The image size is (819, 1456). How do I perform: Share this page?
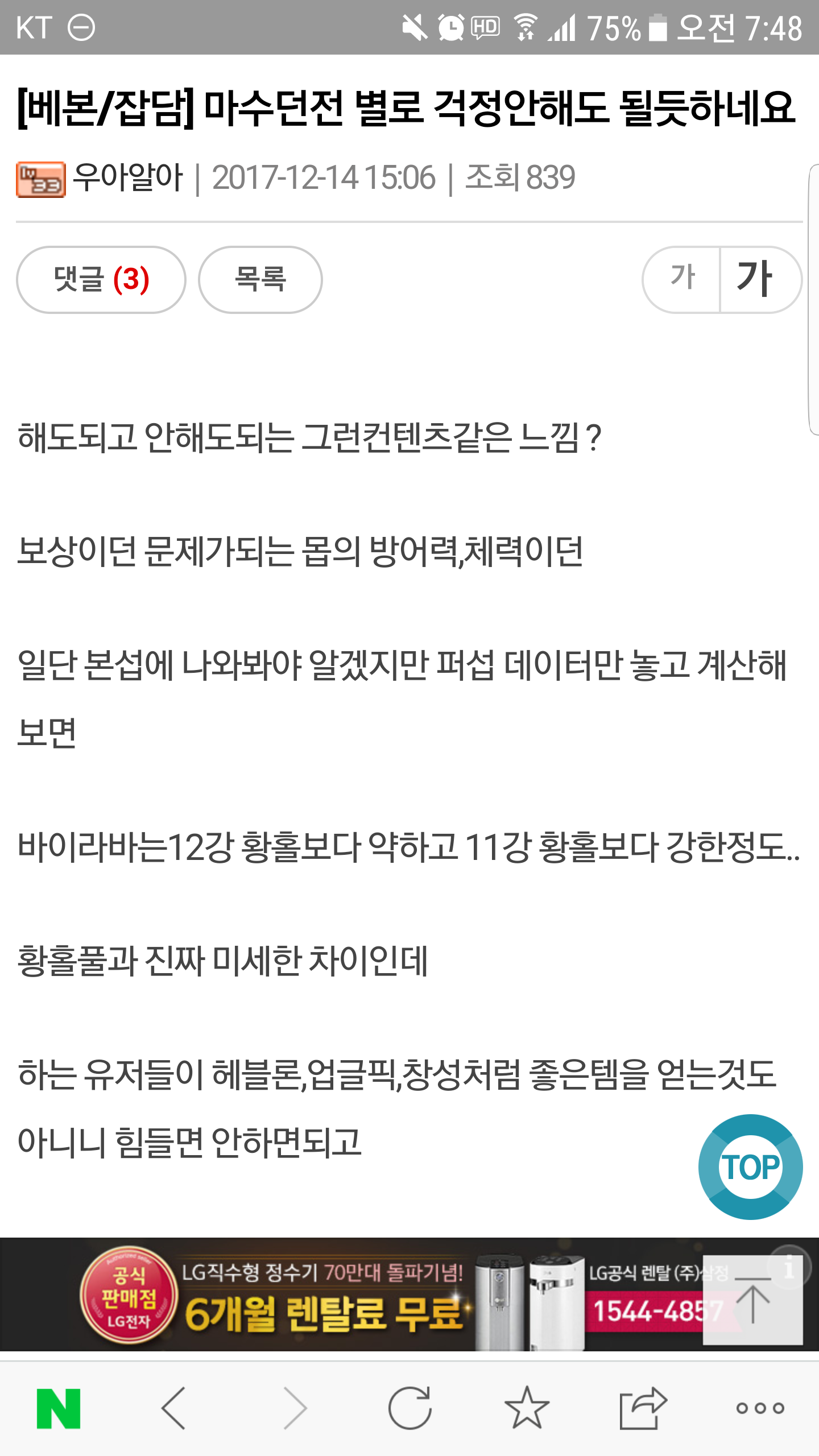(643, 1408)
